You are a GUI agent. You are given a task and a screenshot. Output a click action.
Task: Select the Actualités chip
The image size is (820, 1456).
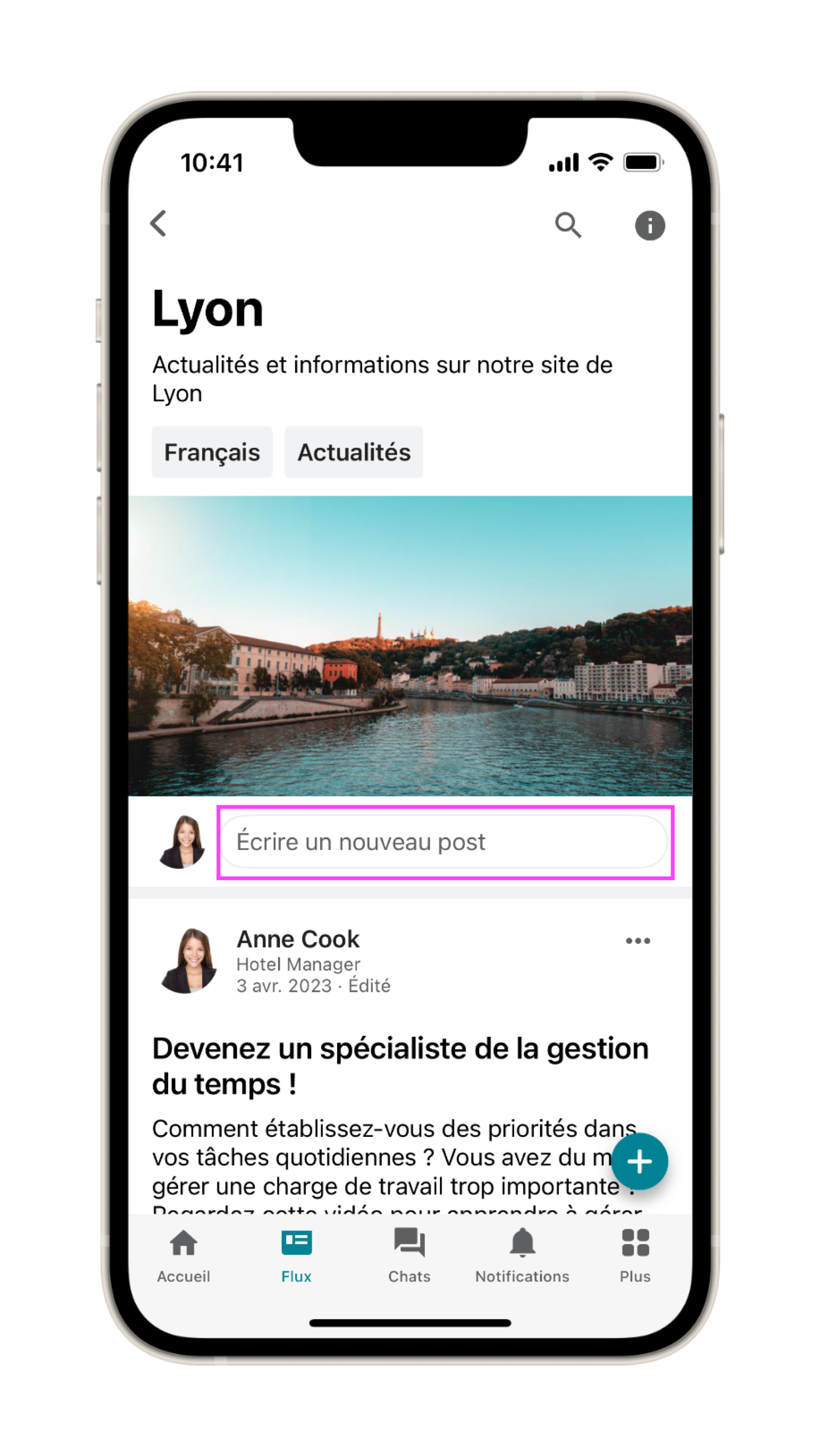[353, 452]
